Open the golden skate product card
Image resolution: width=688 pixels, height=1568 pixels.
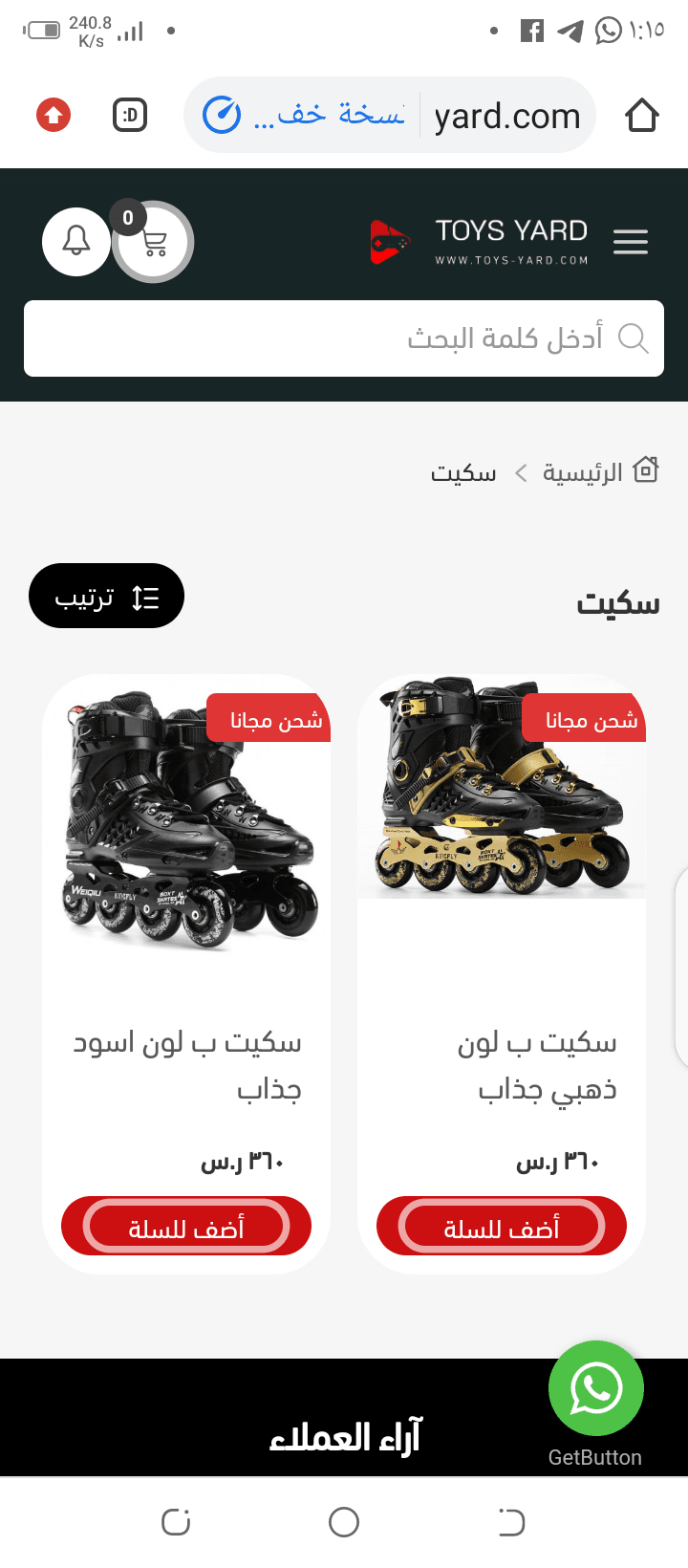(x=502, y=973)
